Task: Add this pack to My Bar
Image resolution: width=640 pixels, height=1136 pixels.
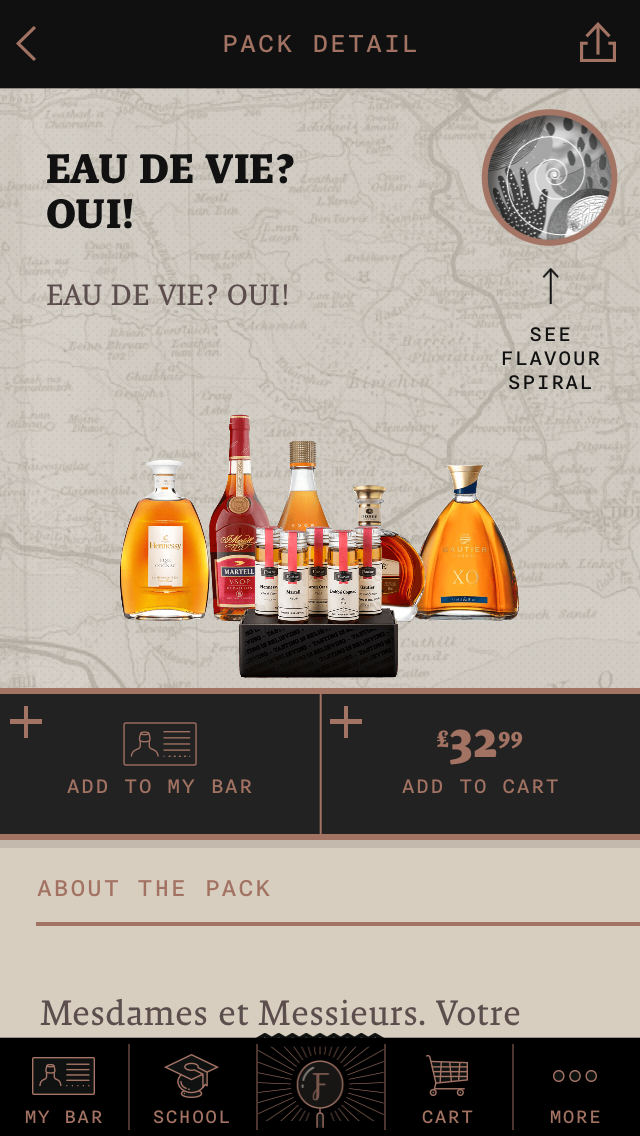Action: click(x=159, y=764)
